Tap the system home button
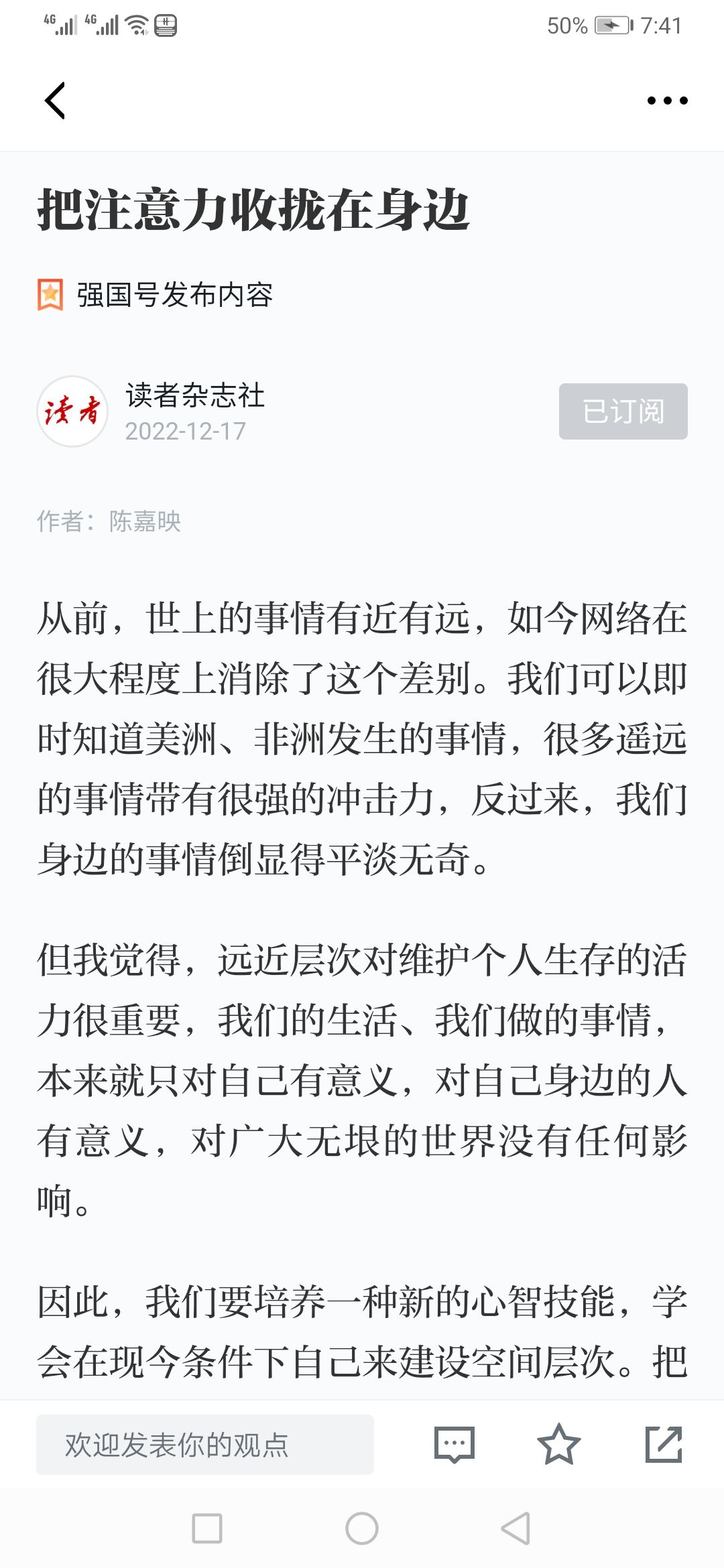724x1568 pixels. click(x=362, y=1528)
